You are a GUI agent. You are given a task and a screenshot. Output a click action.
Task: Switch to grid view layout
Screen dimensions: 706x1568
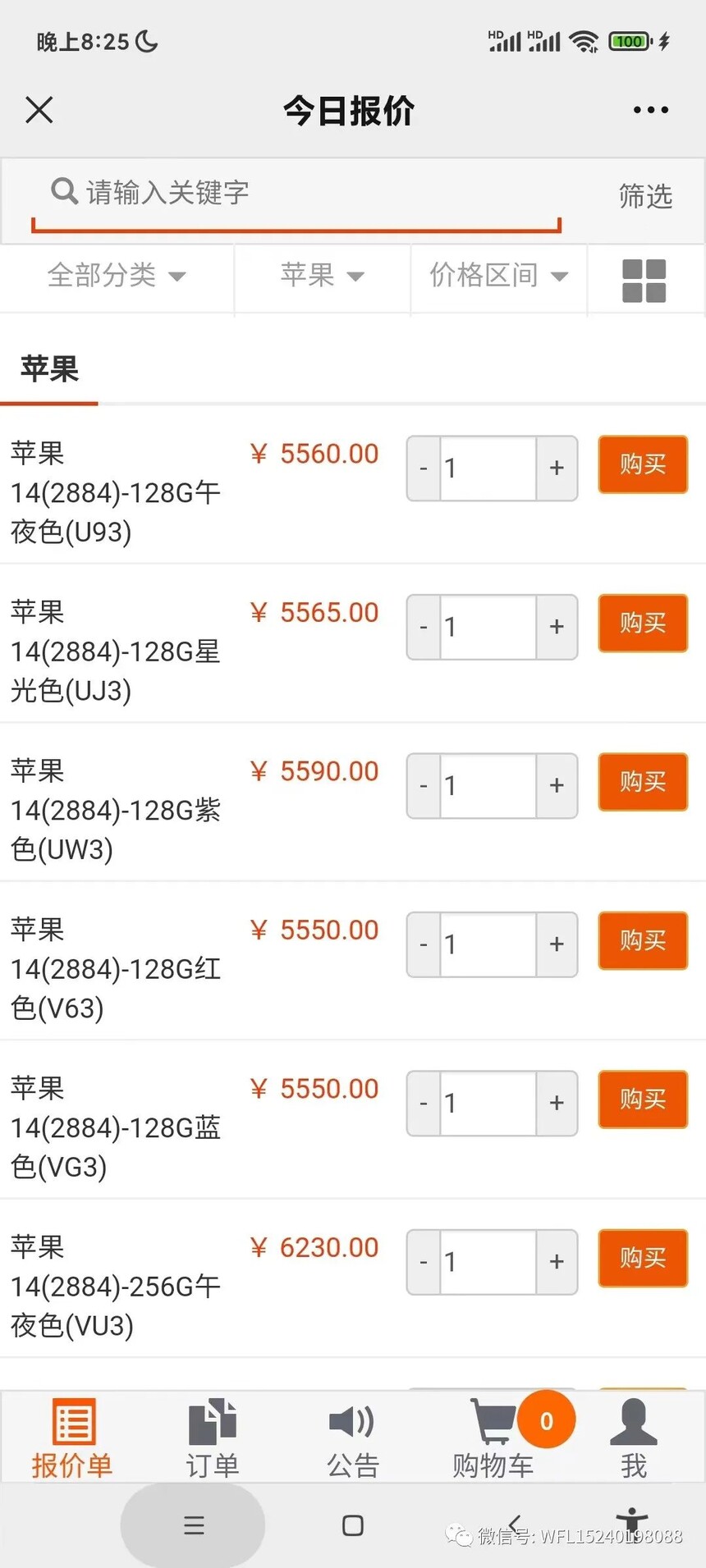click(644, 281)
